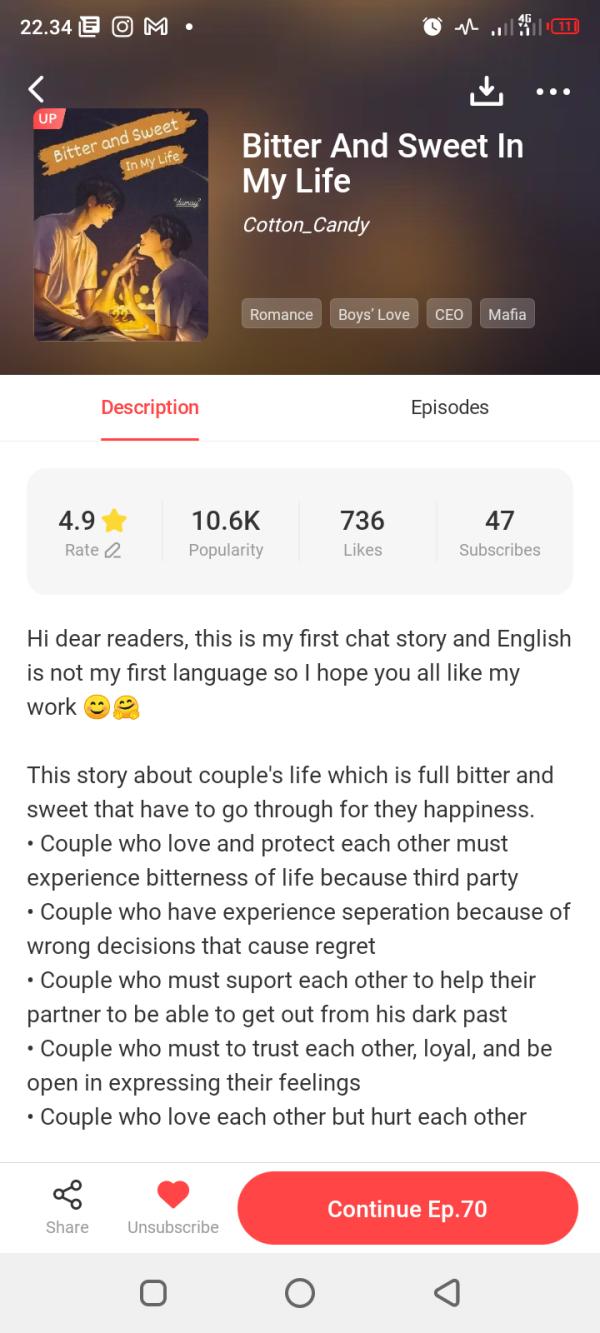
Task: Open recent apps from navigation bar
Action: 153,1293
